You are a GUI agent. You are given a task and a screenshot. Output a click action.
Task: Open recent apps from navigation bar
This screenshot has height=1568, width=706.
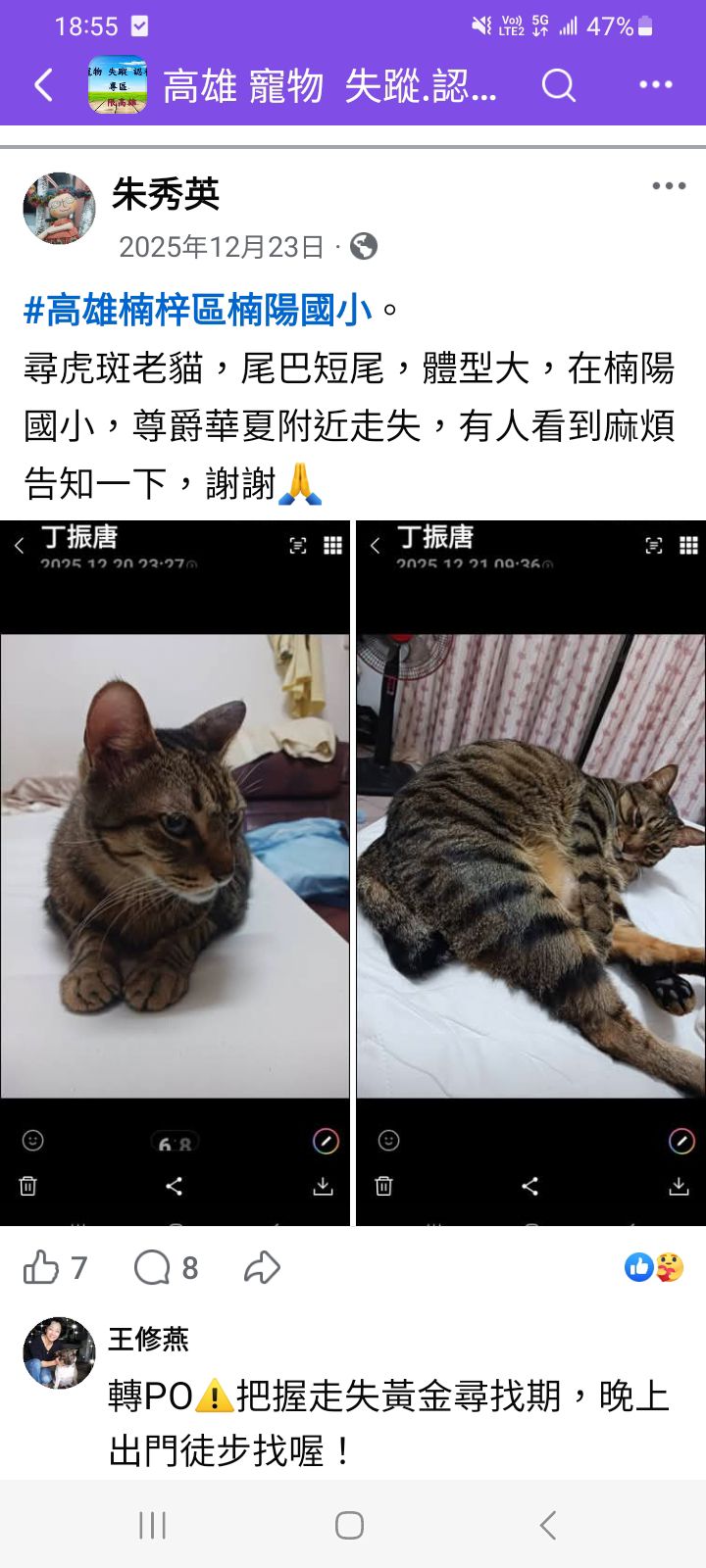(152, 1525)
